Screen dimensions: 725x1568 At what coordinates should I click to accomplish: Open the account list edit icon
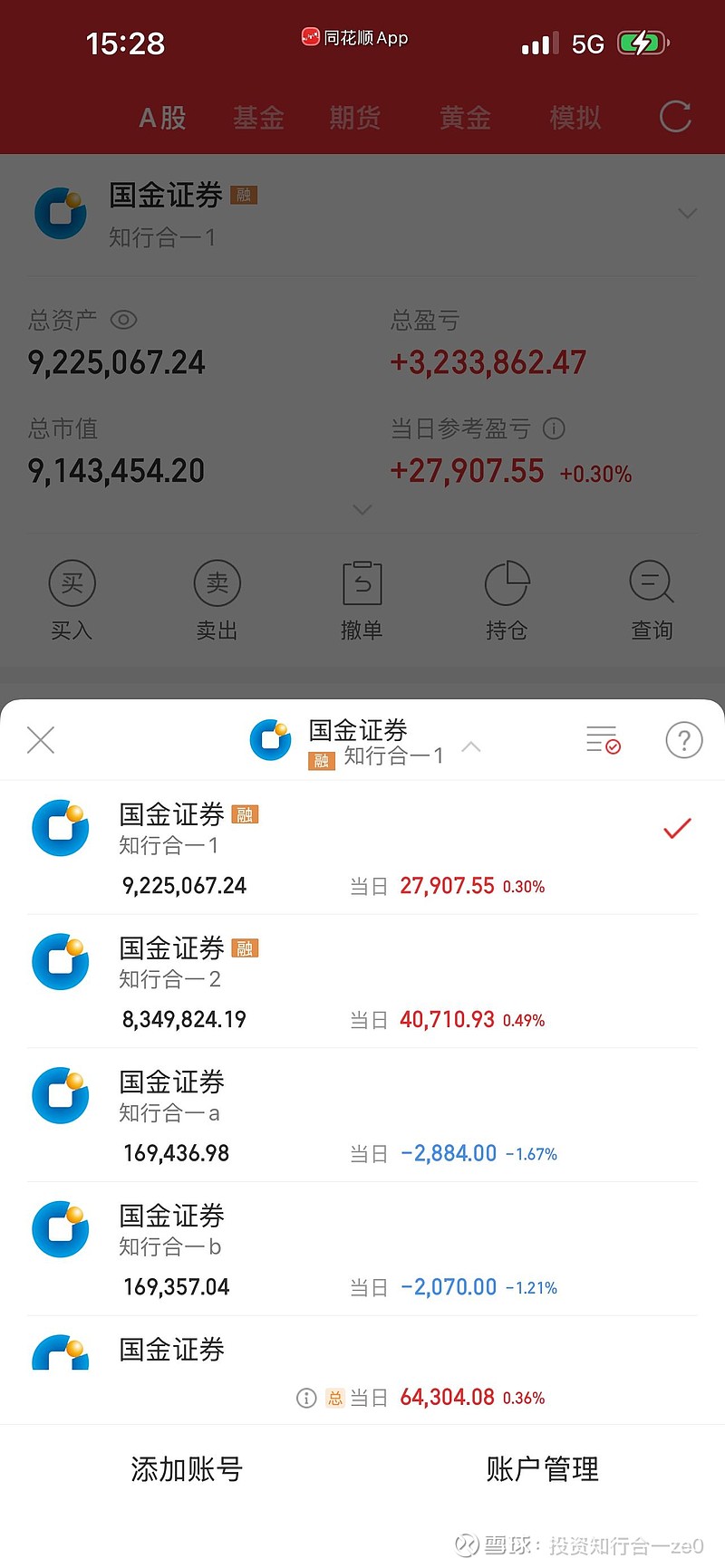click(603, 740)
